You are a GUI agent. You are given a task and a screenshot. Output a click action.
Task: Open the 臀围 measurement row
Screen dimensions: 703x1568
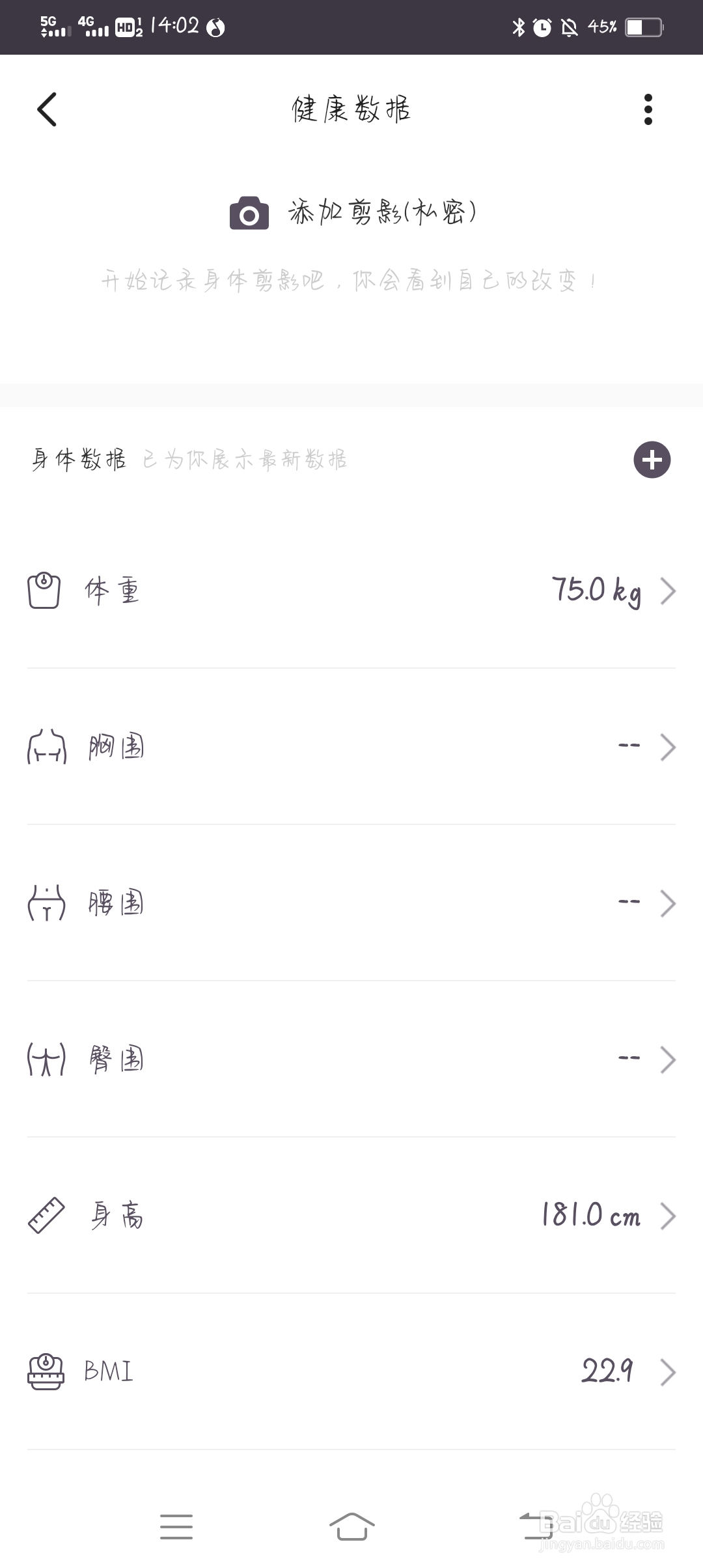351,1059
